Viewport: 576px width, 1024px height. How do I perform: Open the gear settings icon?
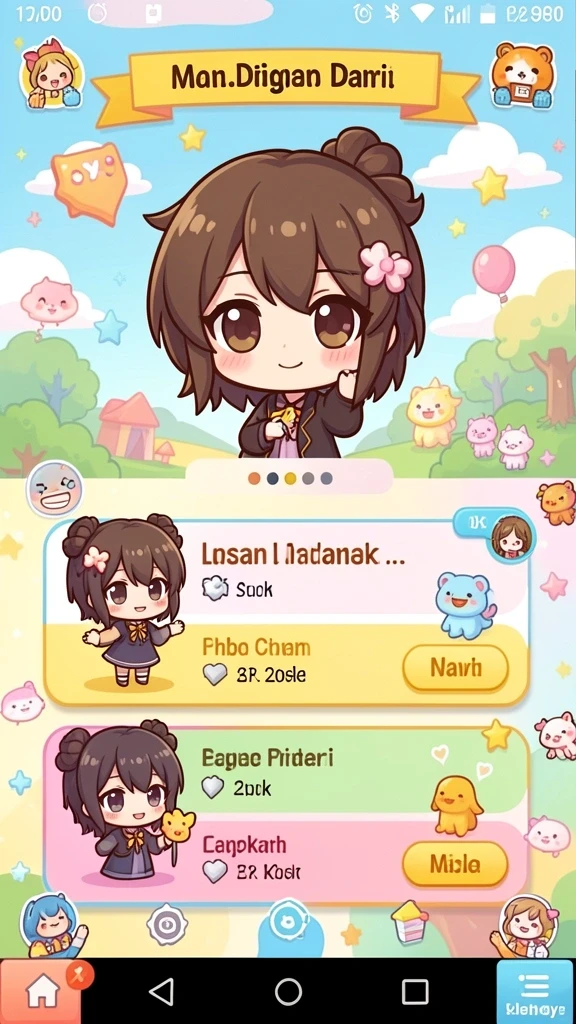point(167,925)
